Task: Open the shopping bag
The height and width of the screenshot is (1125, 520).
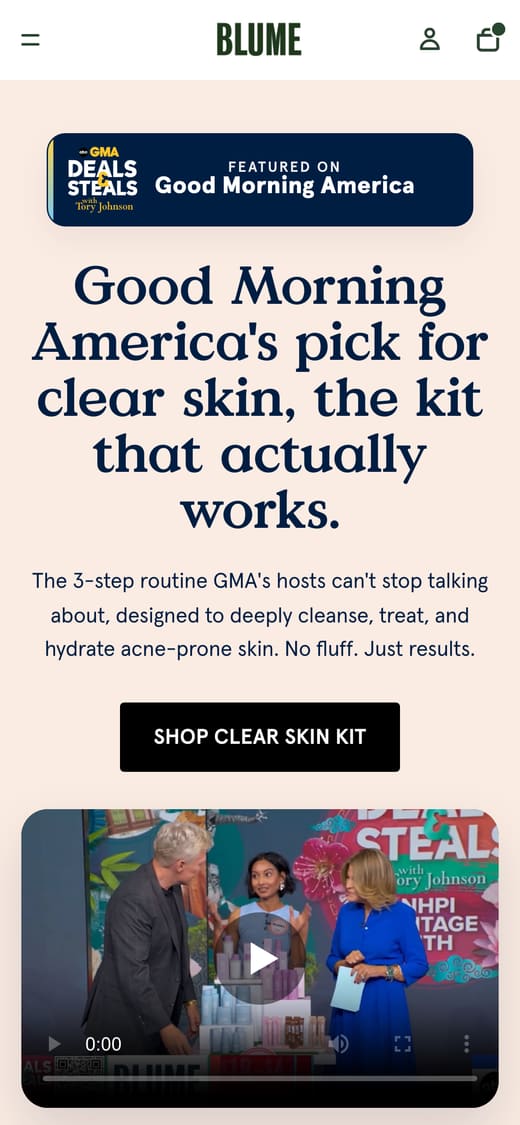Action: pyautogui.click(x=489, y=39)
